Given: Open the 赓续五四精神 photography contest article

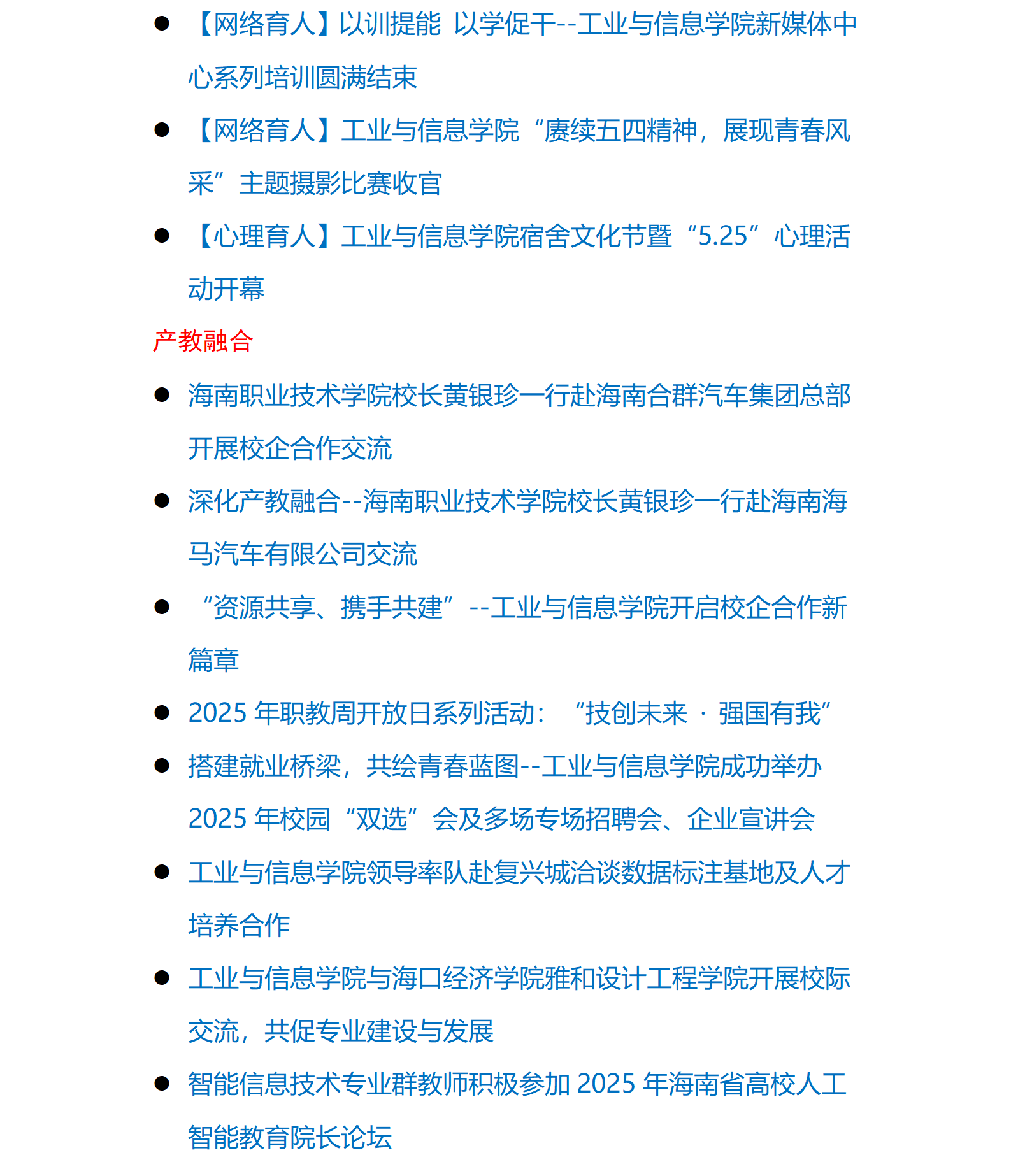Looking at the screenshot, I should click(519, 131).
